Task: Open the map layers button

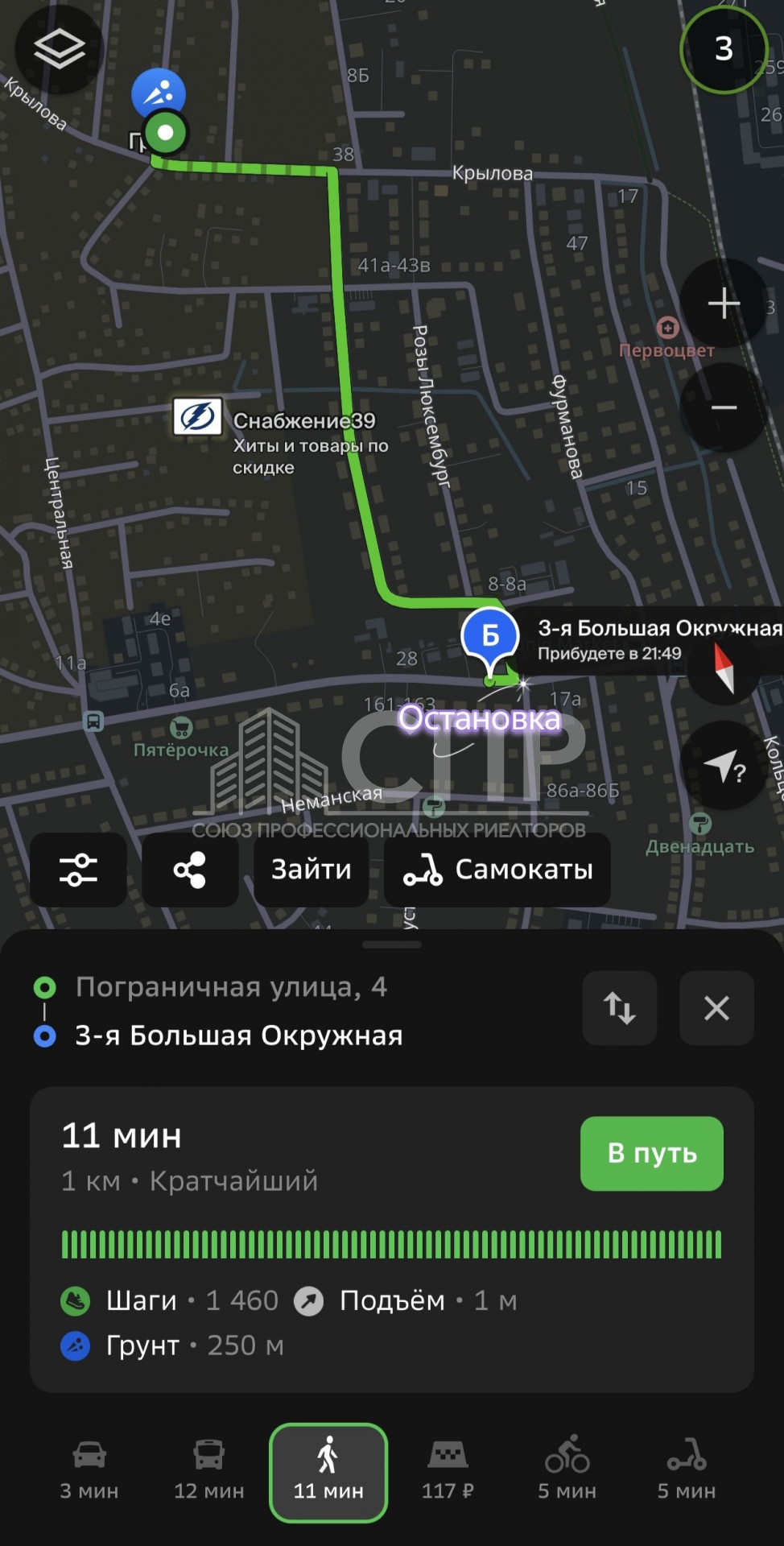Action: pos(60,50)
